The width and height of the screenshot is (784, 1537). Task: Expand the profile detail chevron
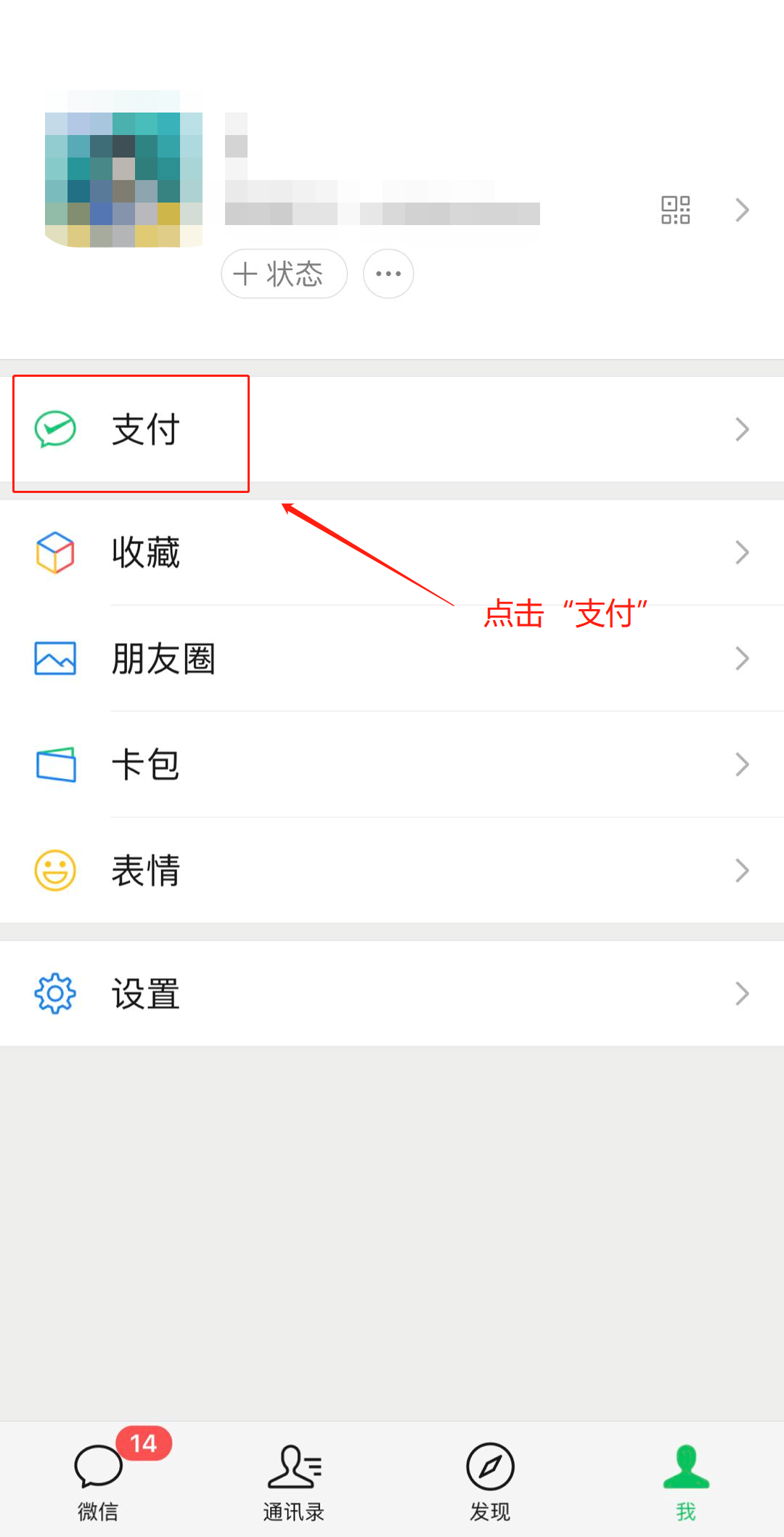coord(742,210)
